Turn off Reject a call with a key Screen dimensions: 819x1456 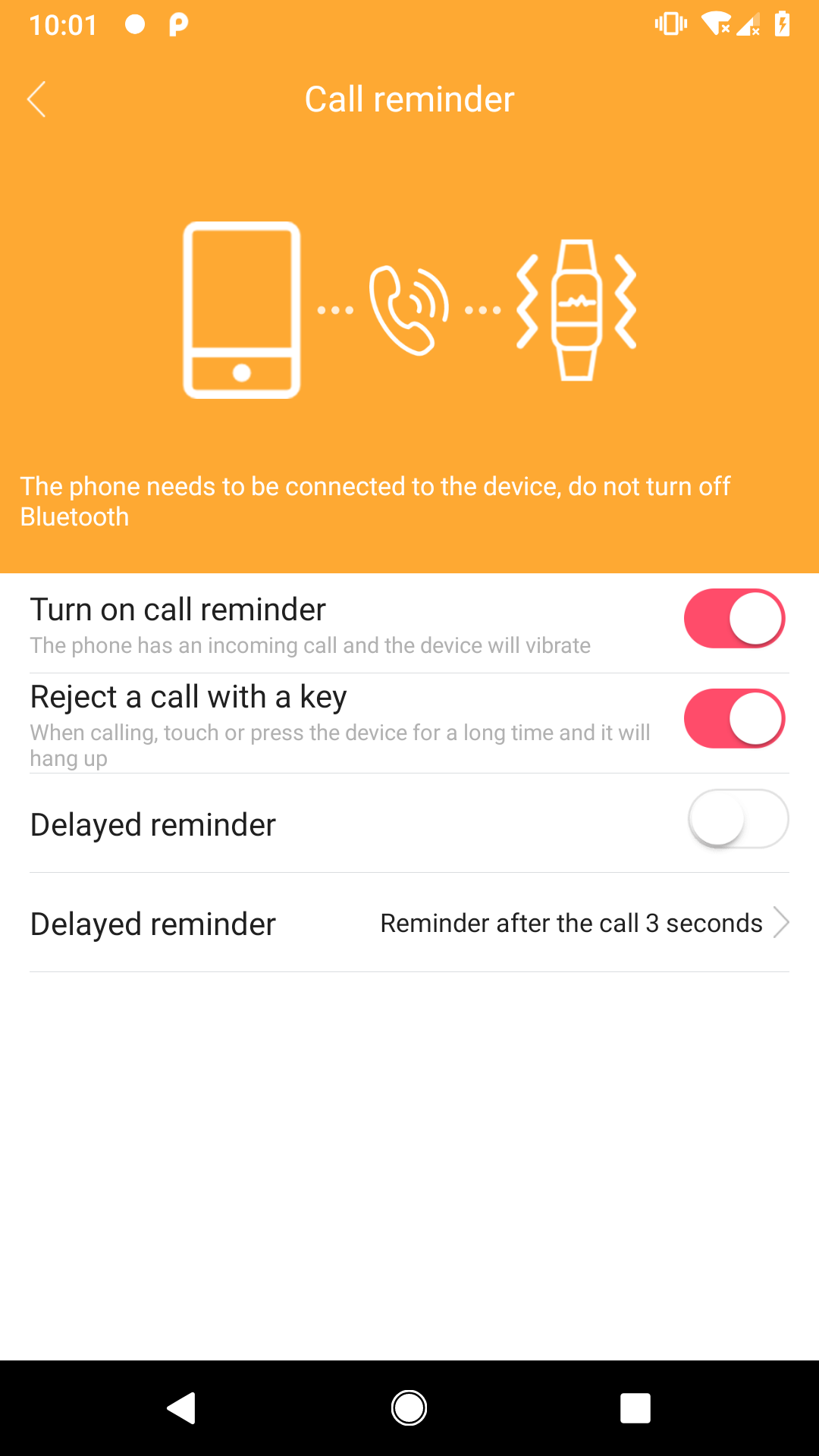click(x=733, y=718)
